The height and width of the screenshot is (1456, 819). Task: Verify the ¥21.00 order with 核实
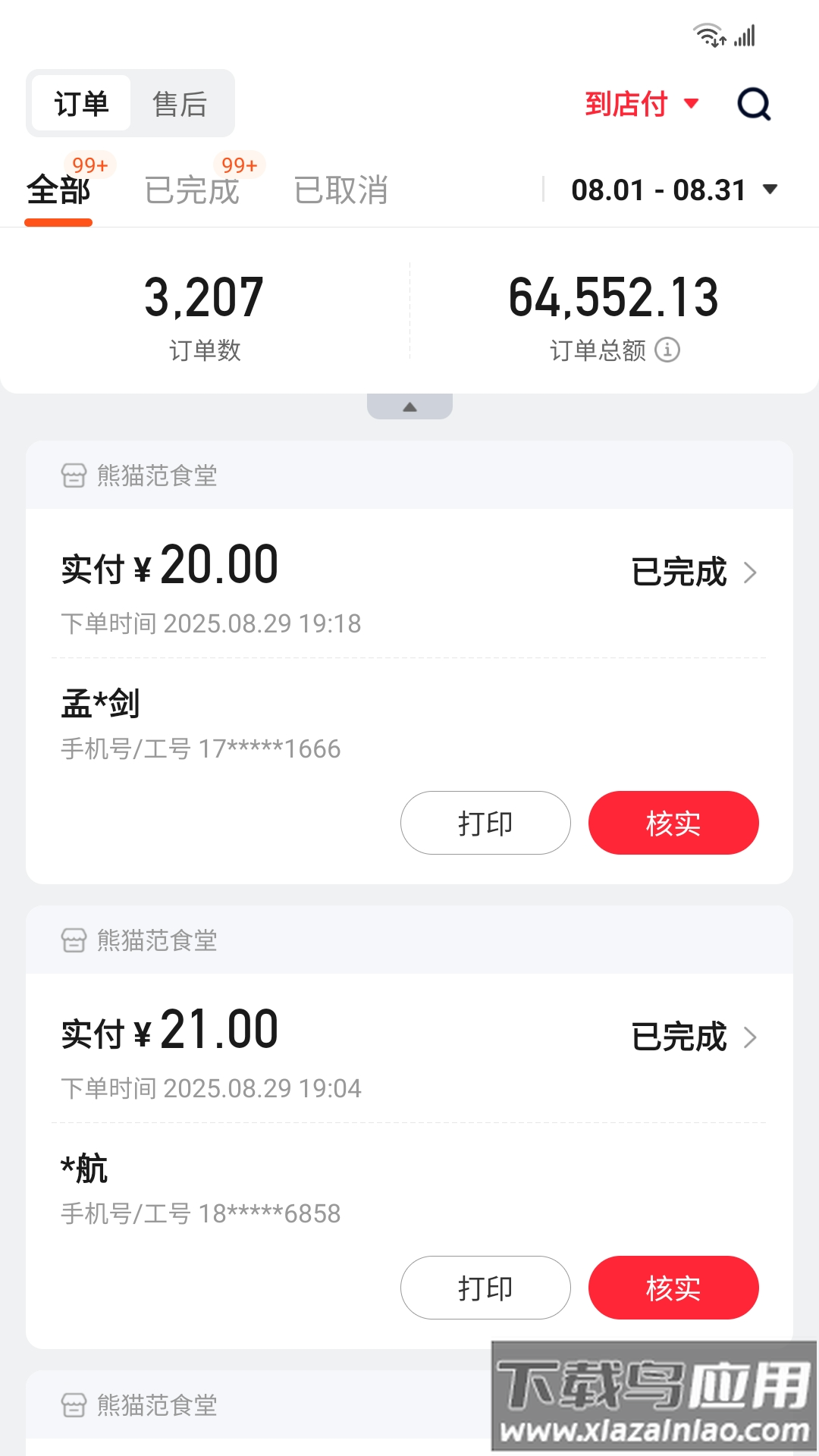coord(673,1288)
